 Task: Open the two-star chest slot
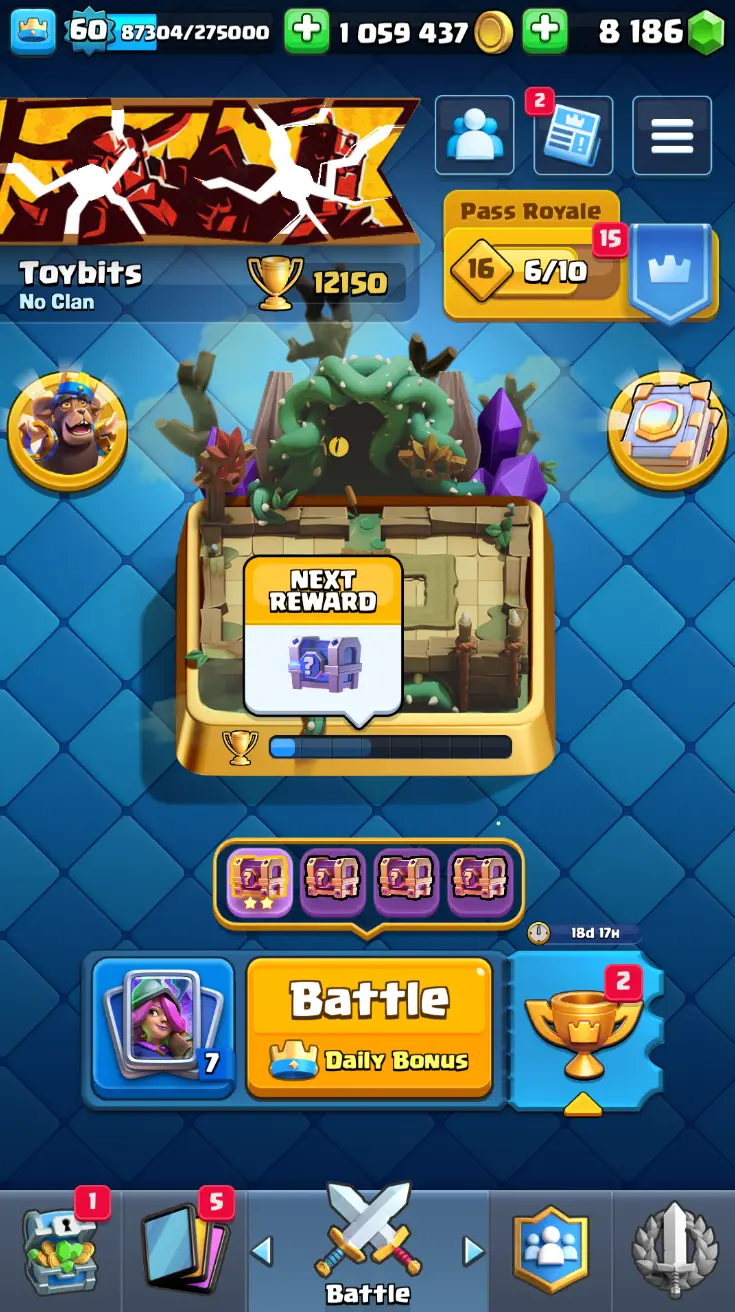(260, 883)
